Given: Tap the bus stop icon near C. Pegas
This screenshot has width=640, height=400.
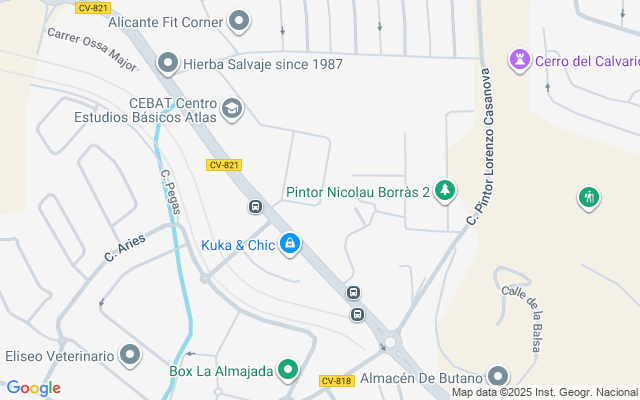Looking at the screenshot, I should pos(255,207).
